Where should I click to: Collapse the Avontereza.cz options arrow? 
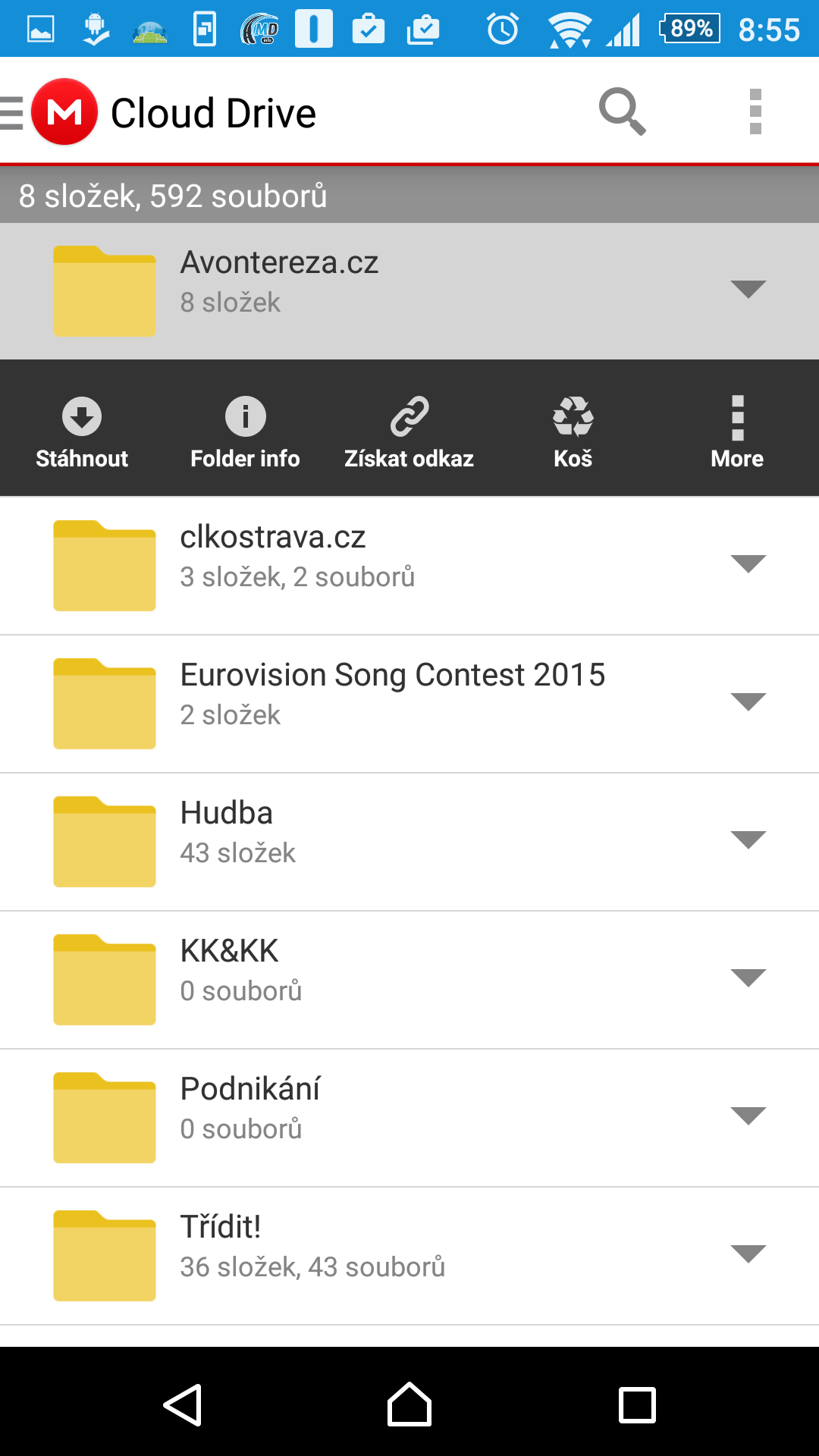point(748,289)
